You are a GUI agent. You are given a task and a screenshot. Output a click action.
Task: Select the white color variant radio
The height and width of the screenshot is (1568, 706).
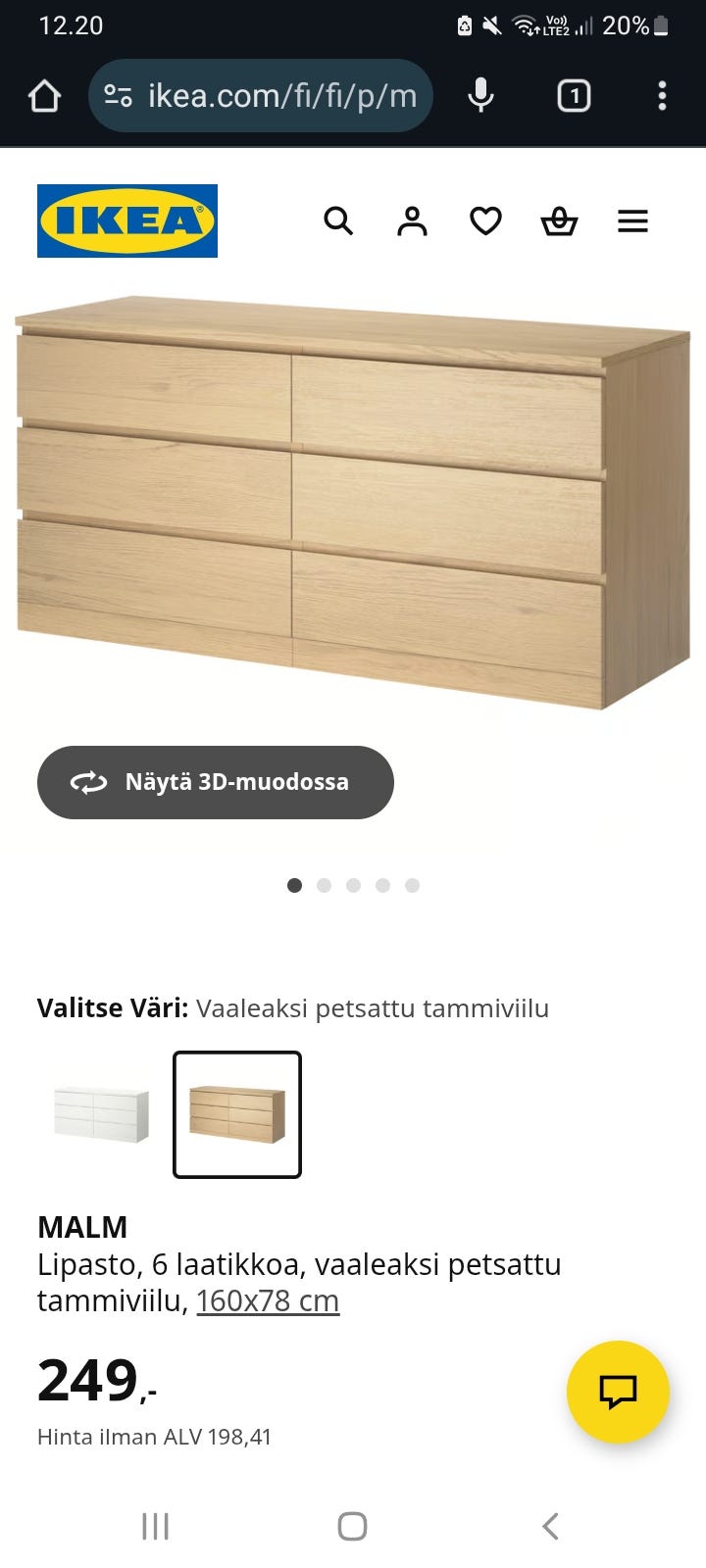(99, 1113)
